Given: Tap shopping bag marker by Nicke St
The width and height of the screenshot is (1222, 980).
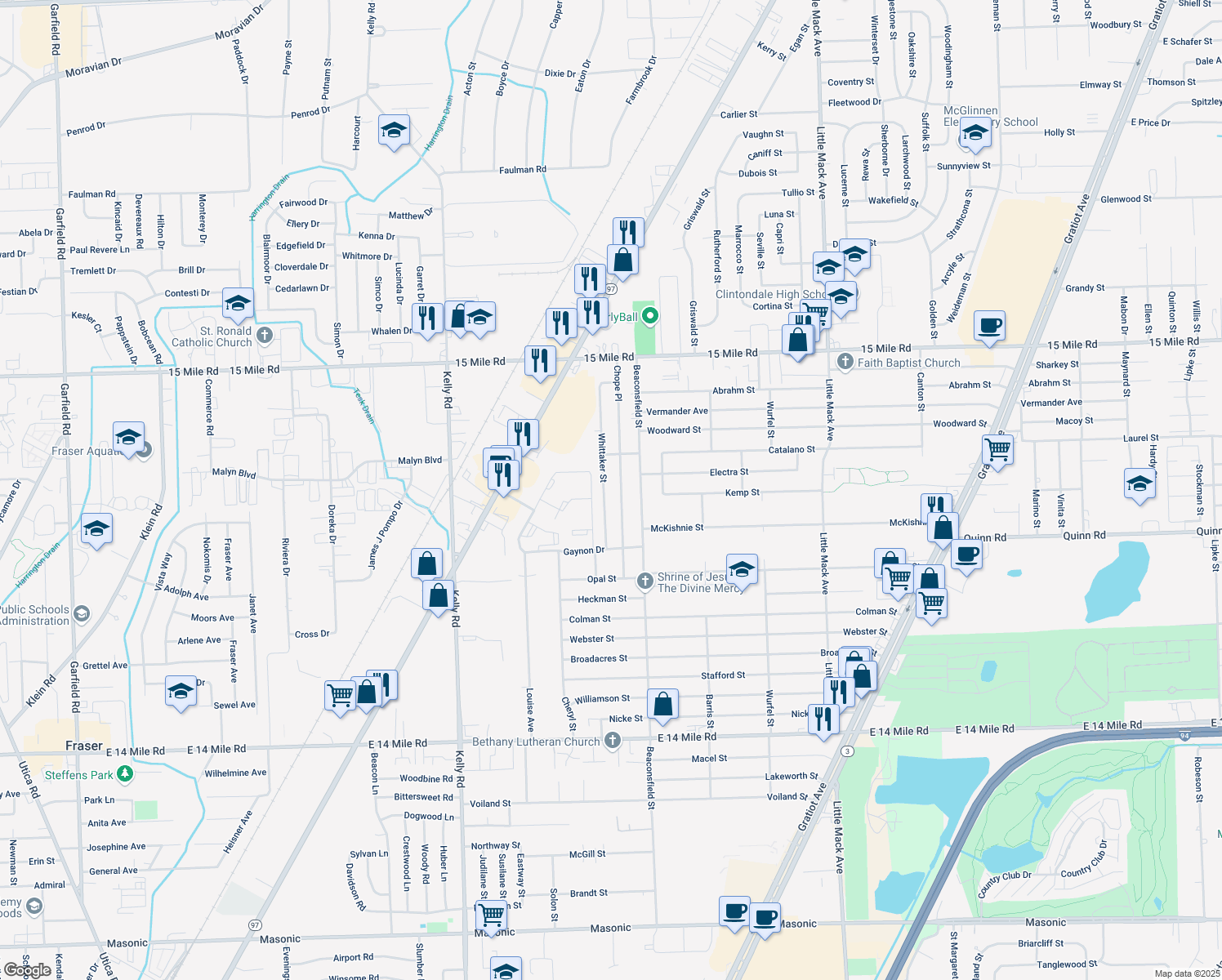Looking at the screenshot, I should [662, 703].
